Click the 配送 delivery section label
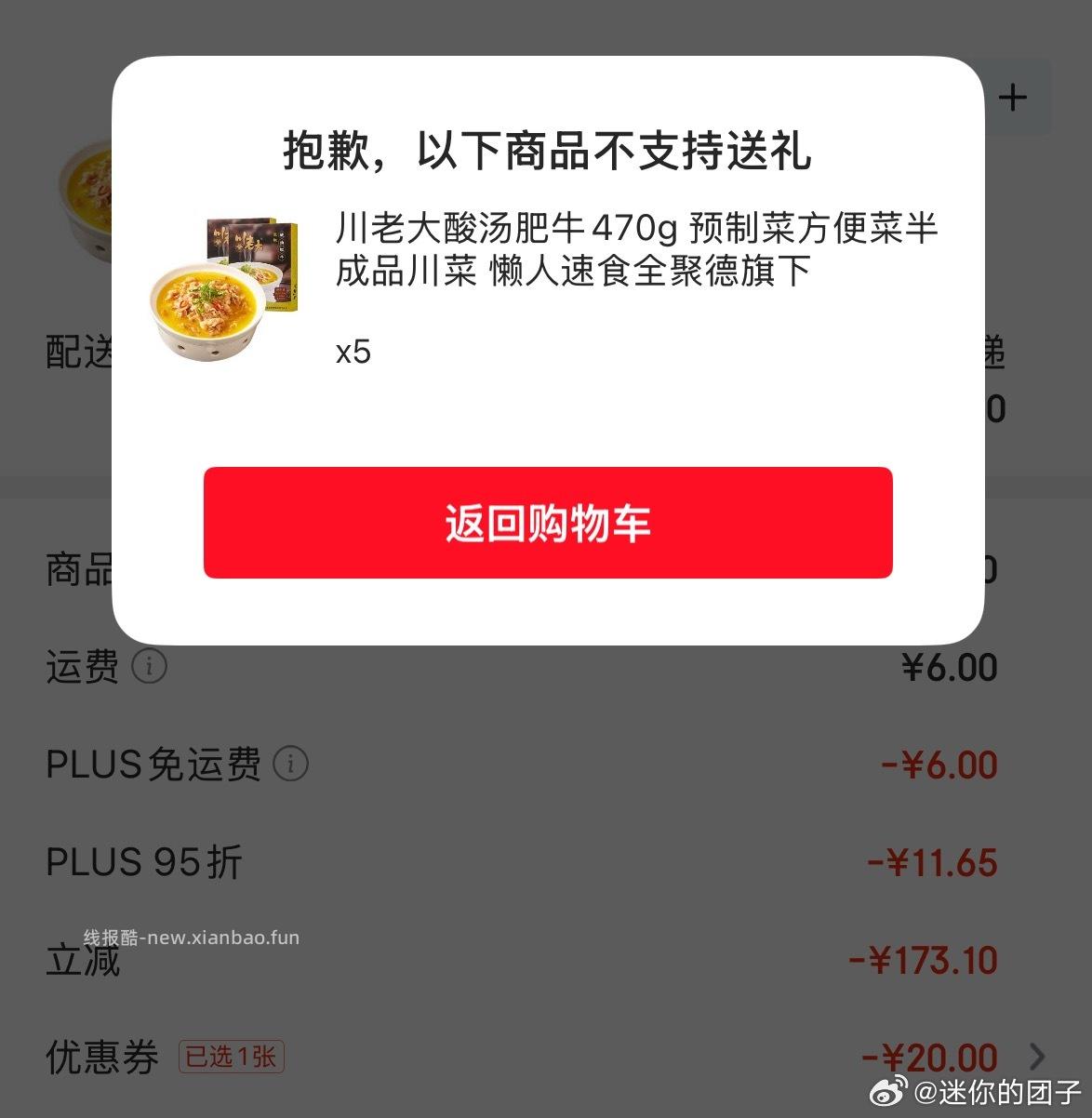 point(73,350)
